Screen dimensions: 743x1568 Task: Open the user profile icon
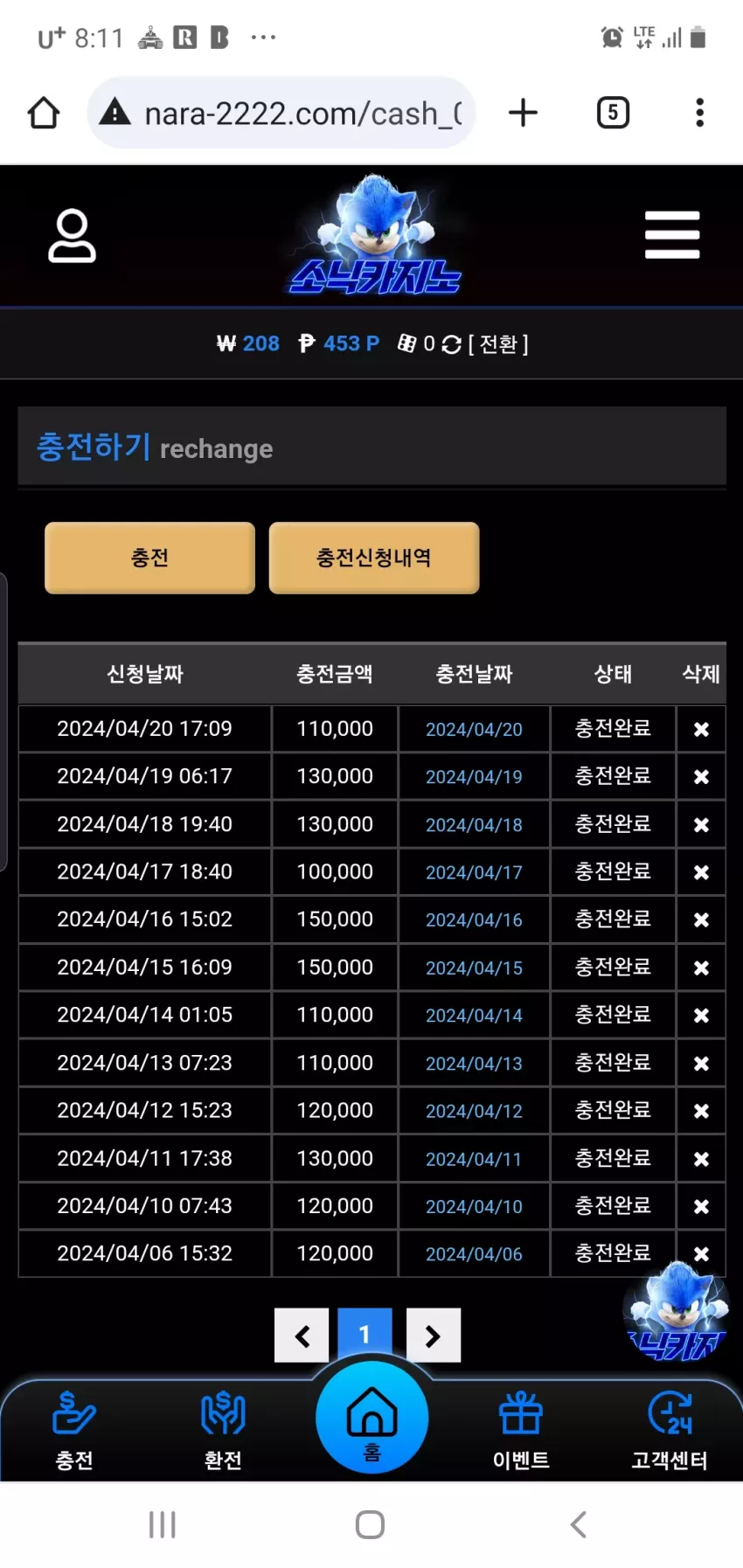pos(72,235)
